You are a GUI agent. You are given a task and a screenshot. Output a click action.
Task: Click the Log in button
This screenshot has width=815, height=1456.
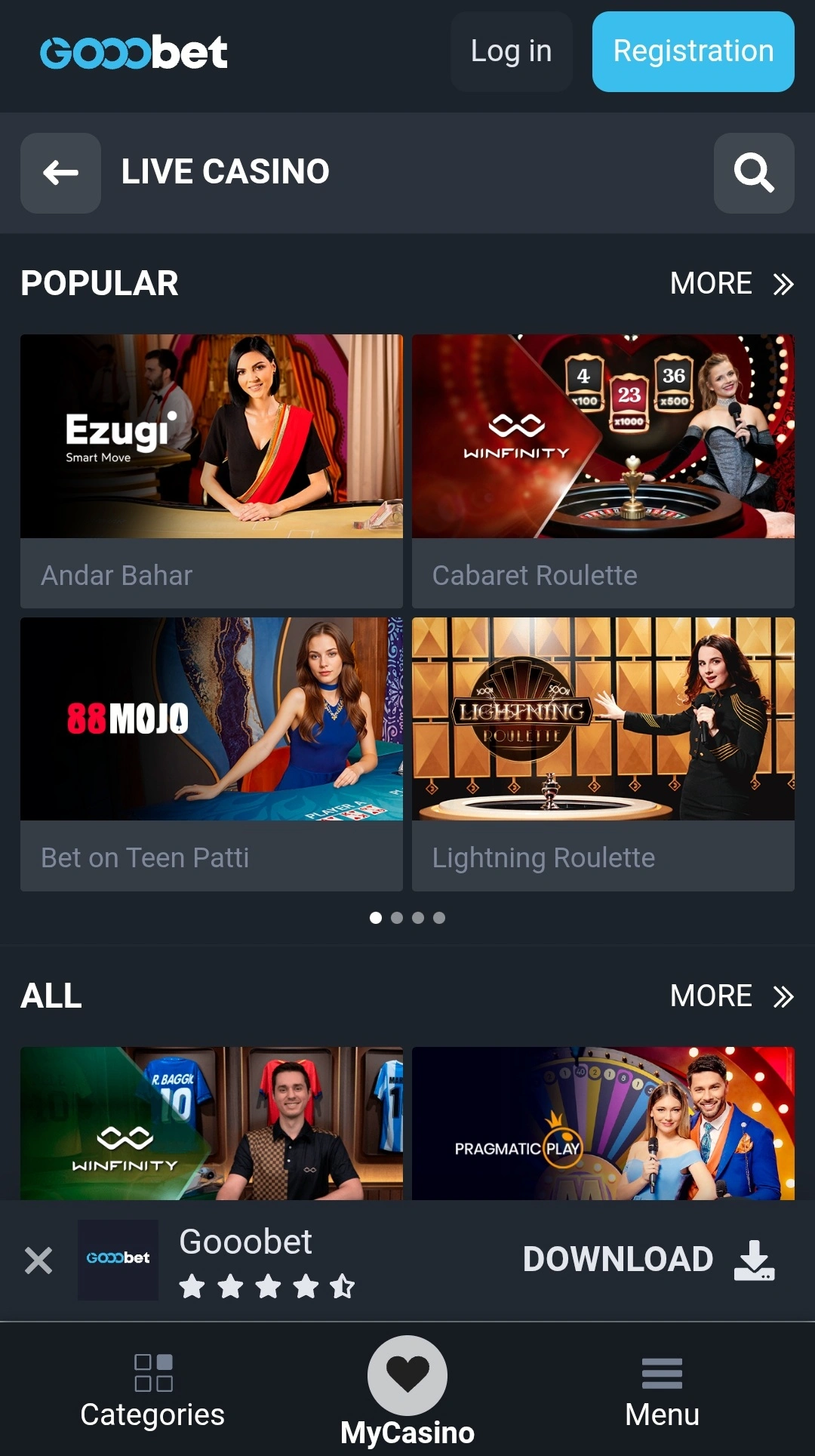[511, 51]
